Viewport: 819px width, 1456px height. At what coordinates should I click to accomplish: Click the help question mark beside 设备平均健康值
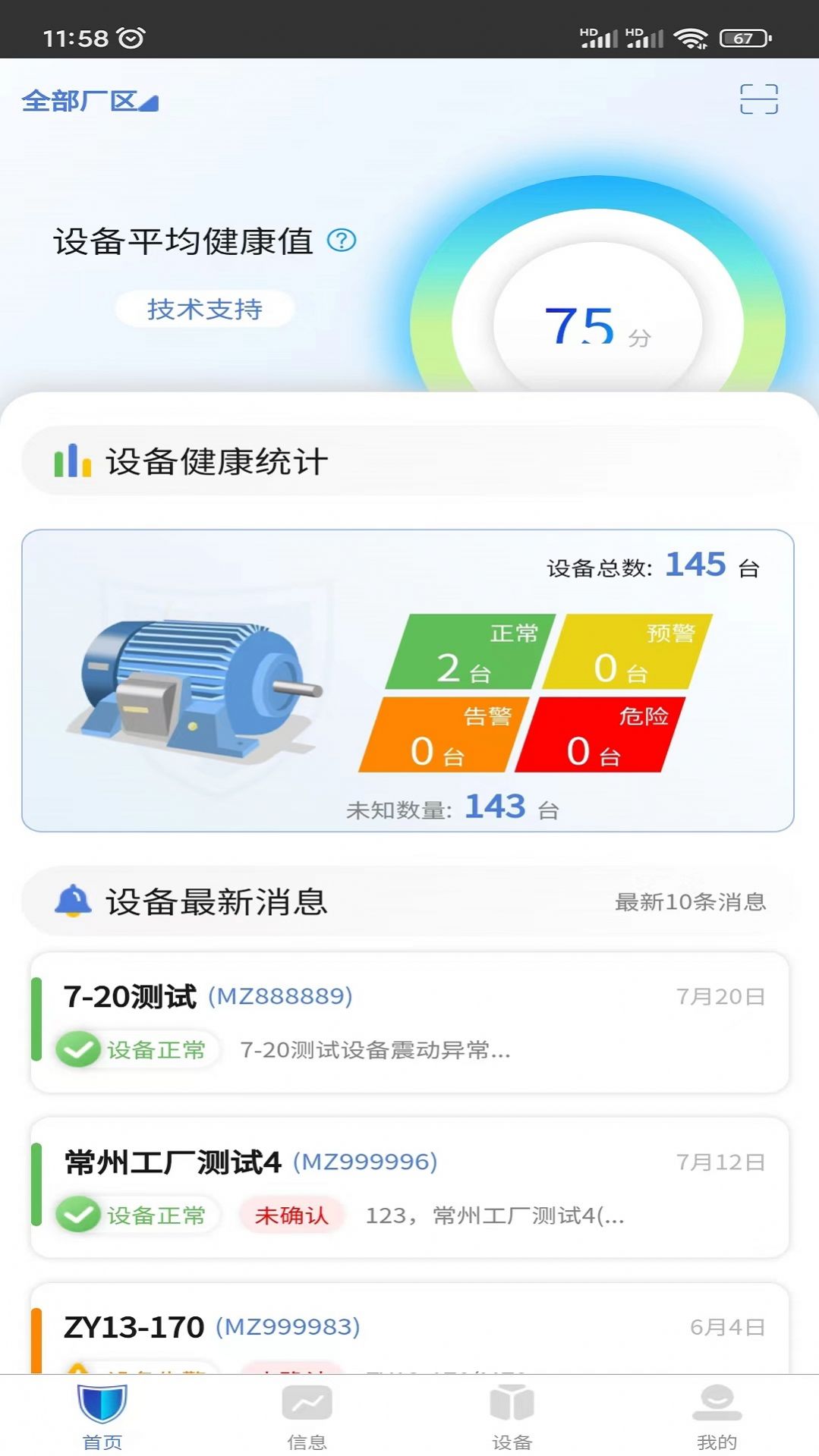(x=341, y=241)
